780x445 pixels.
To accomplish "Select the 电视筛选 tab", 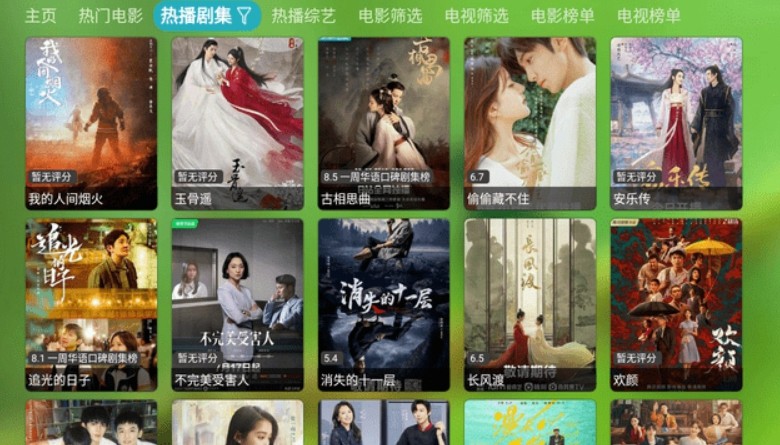I will [x=476, y=16].
